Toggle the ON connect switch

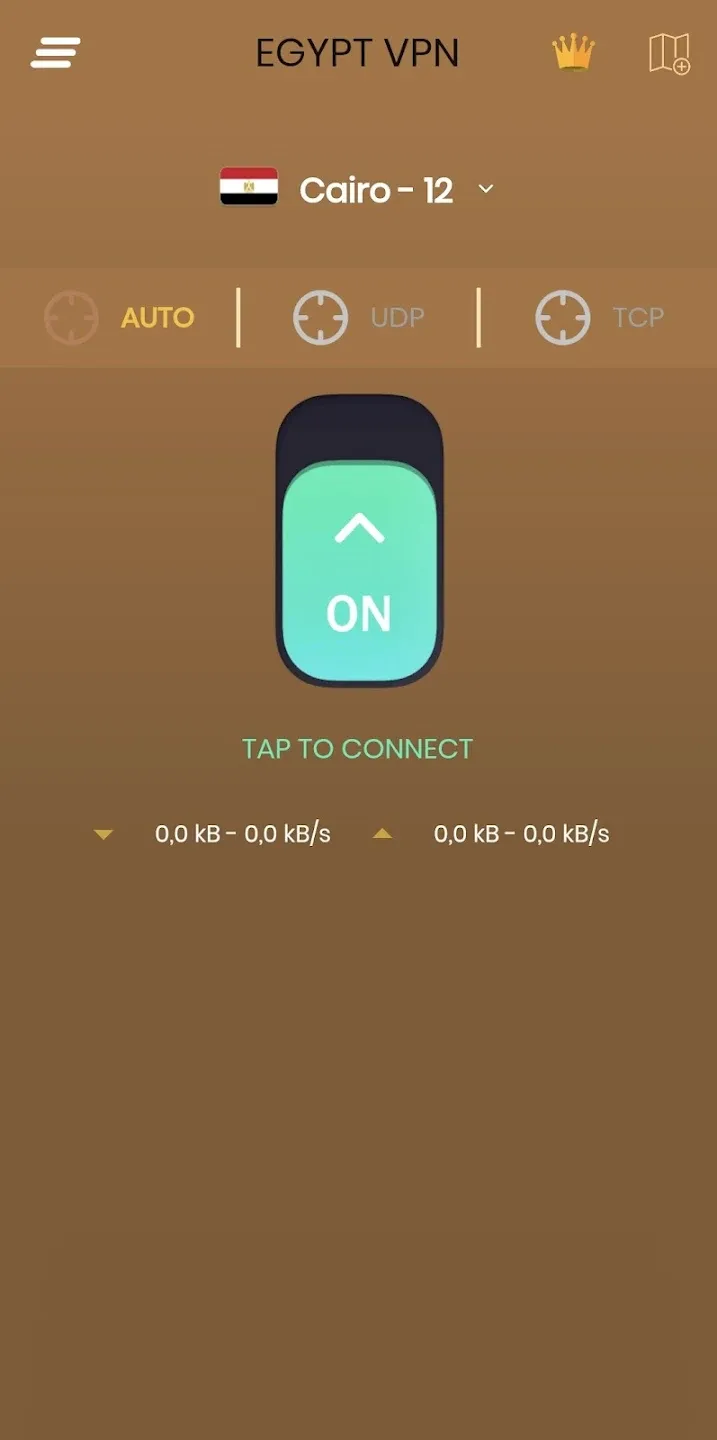click(x=359, y=541)
